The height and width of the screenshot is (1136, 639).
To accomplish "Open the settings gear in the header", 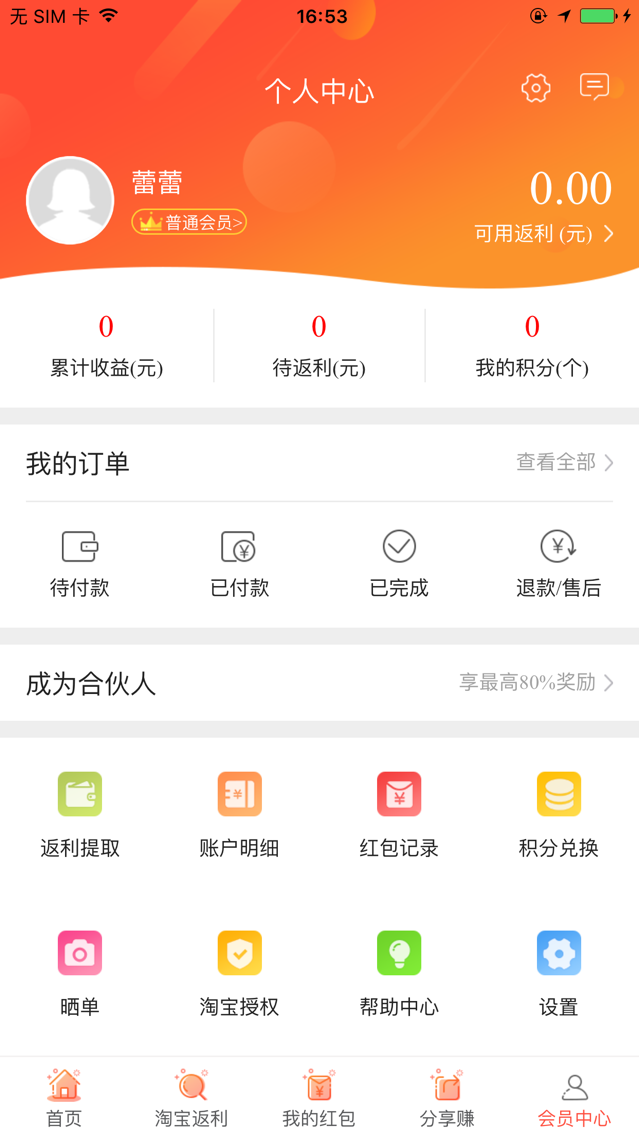I will (x=536, y=88).
